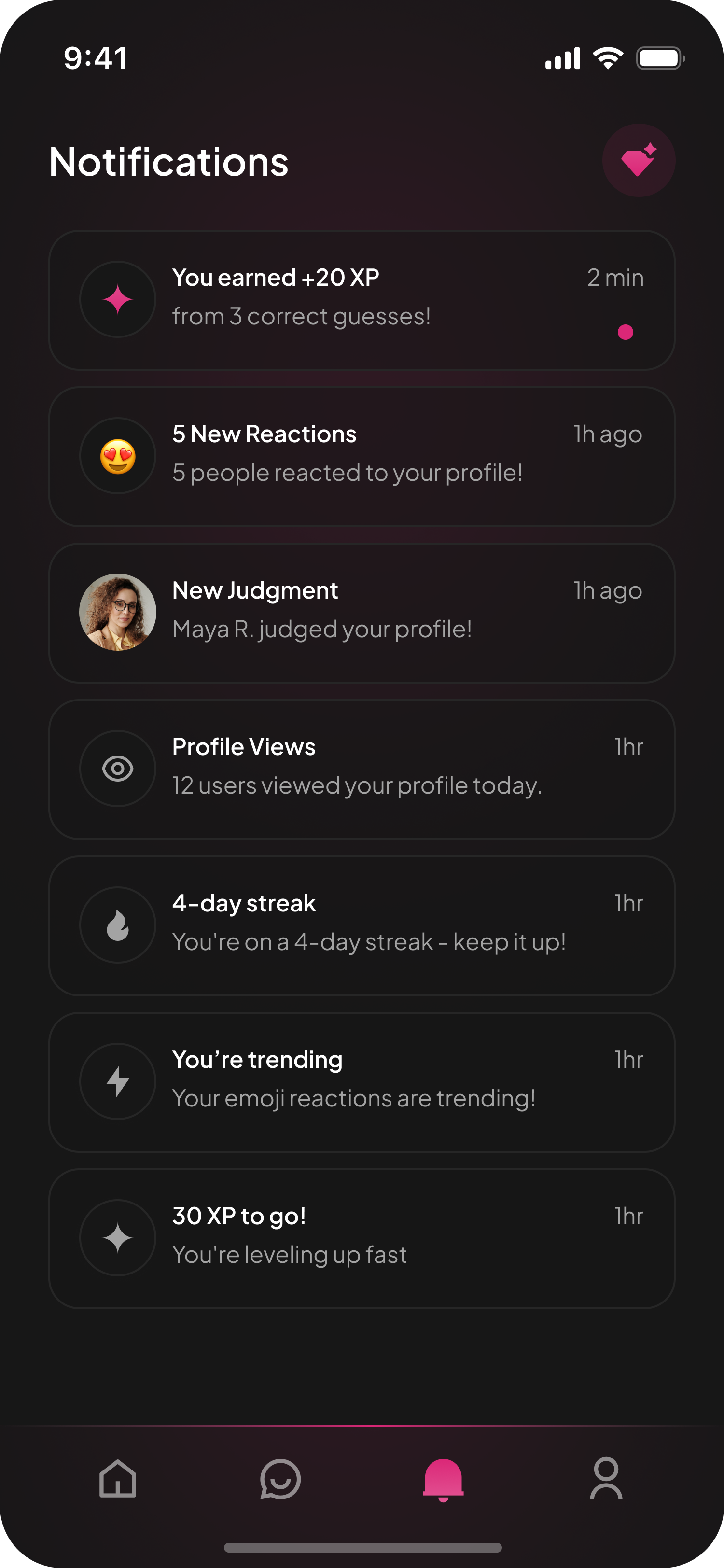Tap the sparkle icon on 30 XP to go
This screenshot has width=724, height=1568.
(117, 1237)
